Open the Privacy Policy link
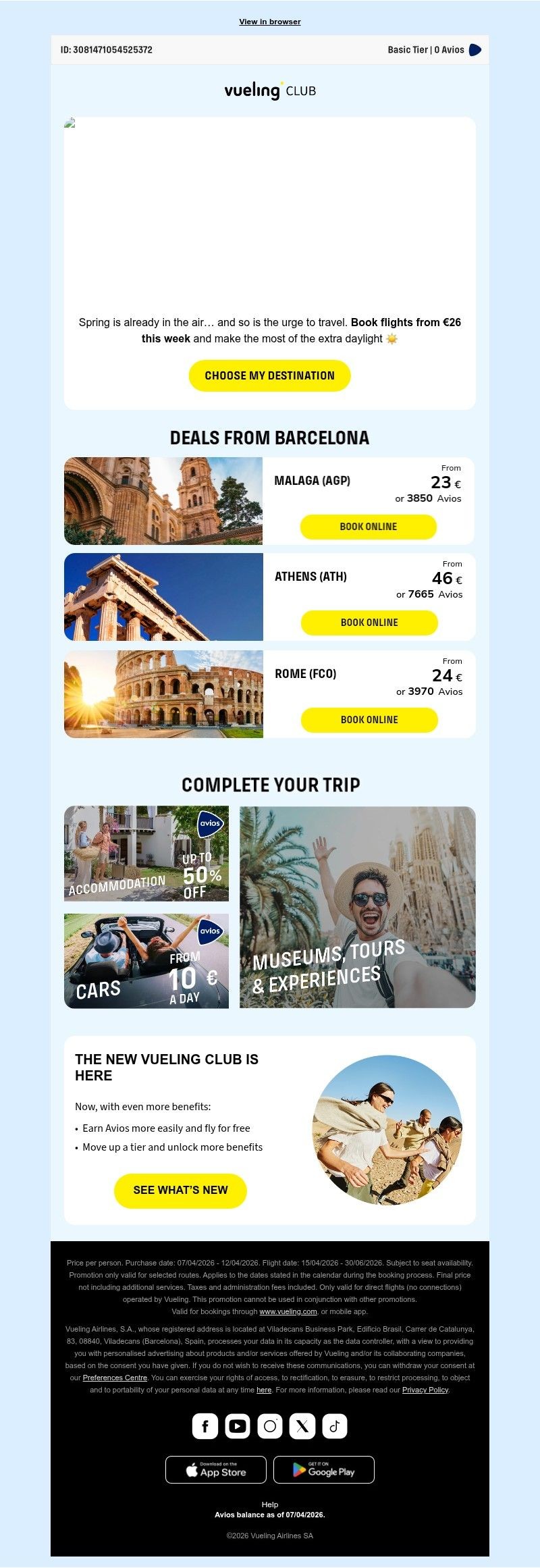 pos(425,1390)
